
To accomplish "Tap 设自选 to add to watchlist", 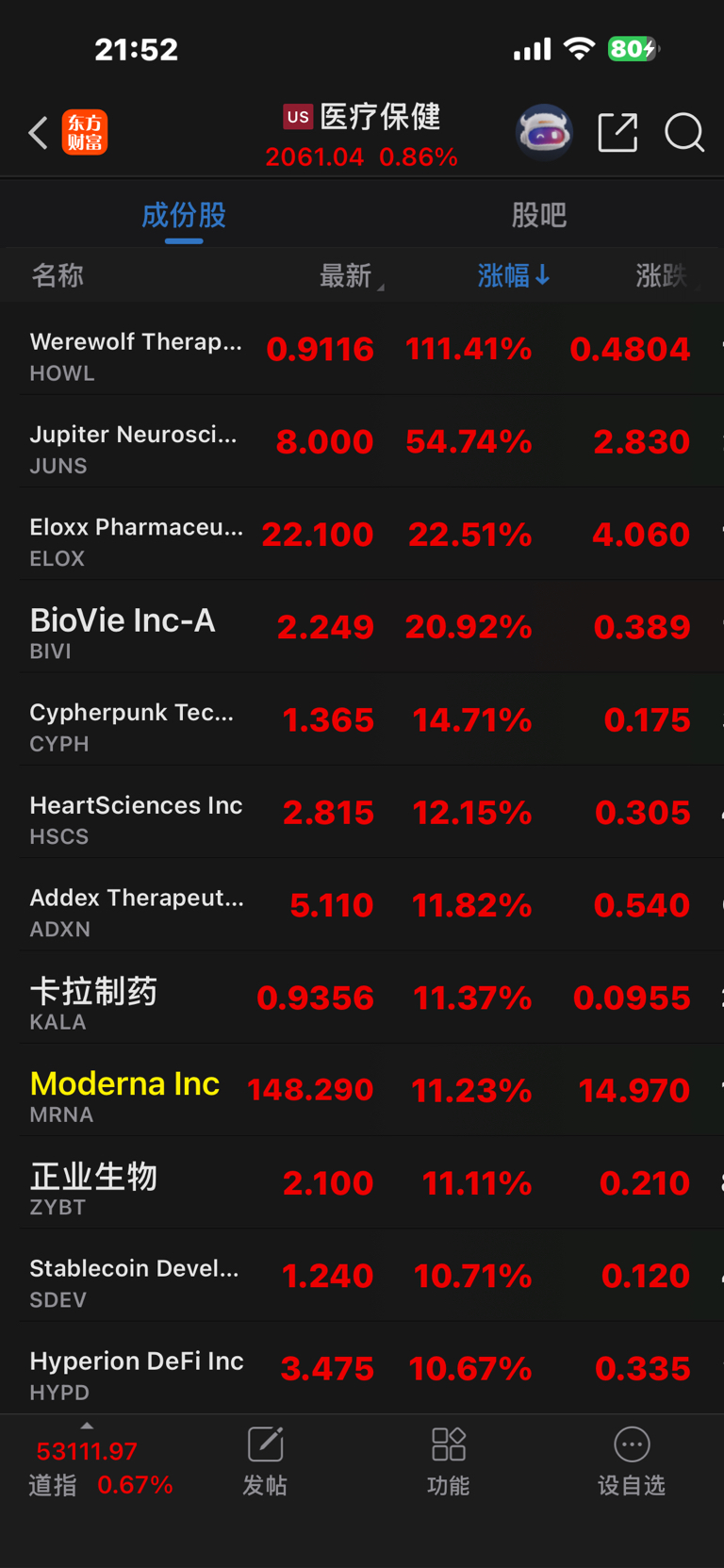I will (x=632, y=1461).
